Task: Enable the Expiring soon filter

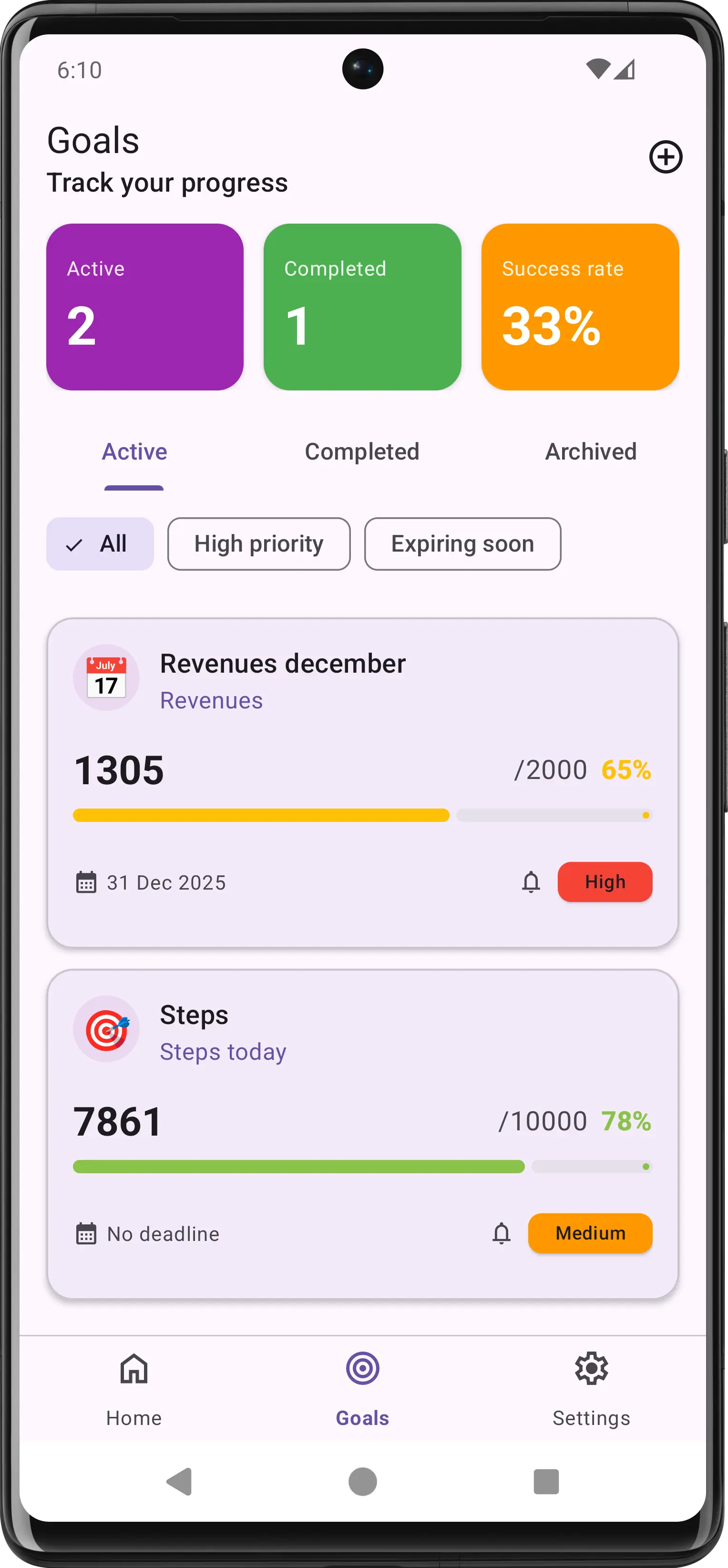Action: 462,543
